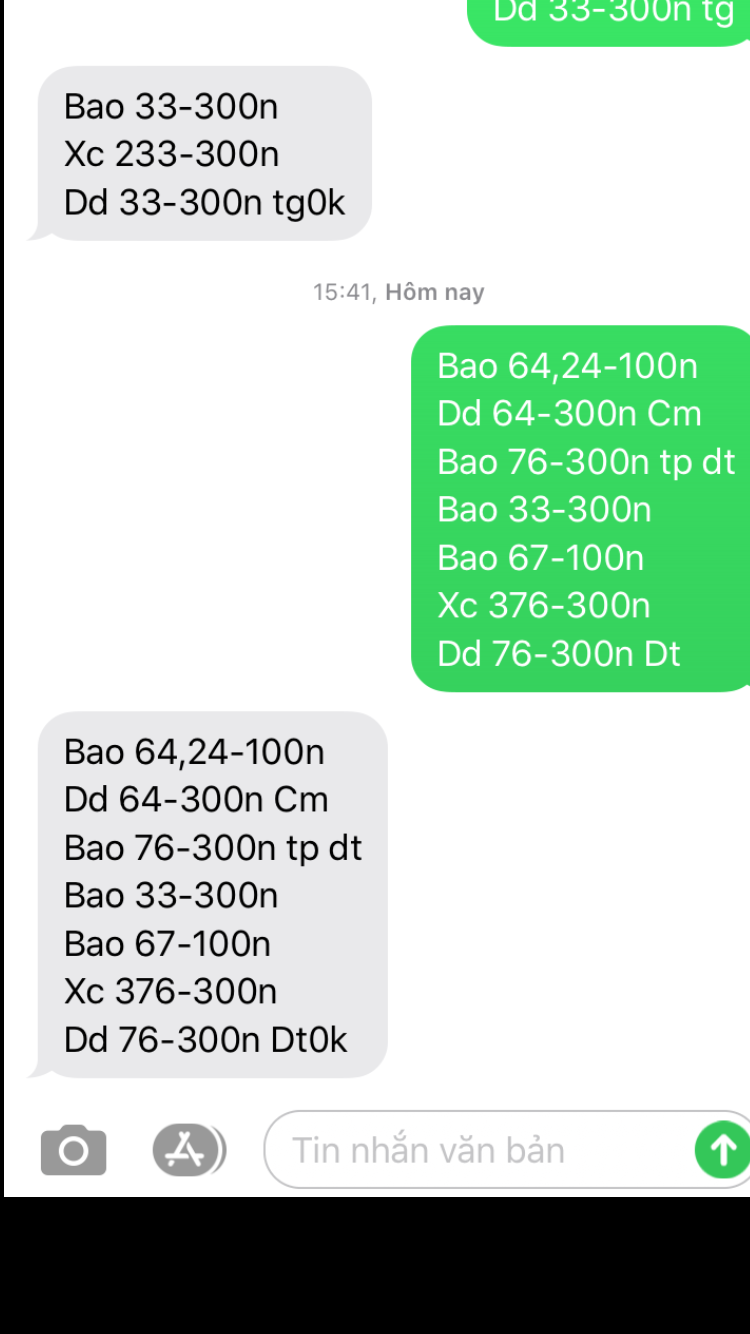Open the camera to attach a photo
The image size is (750, 1334).
point(73,1150)
